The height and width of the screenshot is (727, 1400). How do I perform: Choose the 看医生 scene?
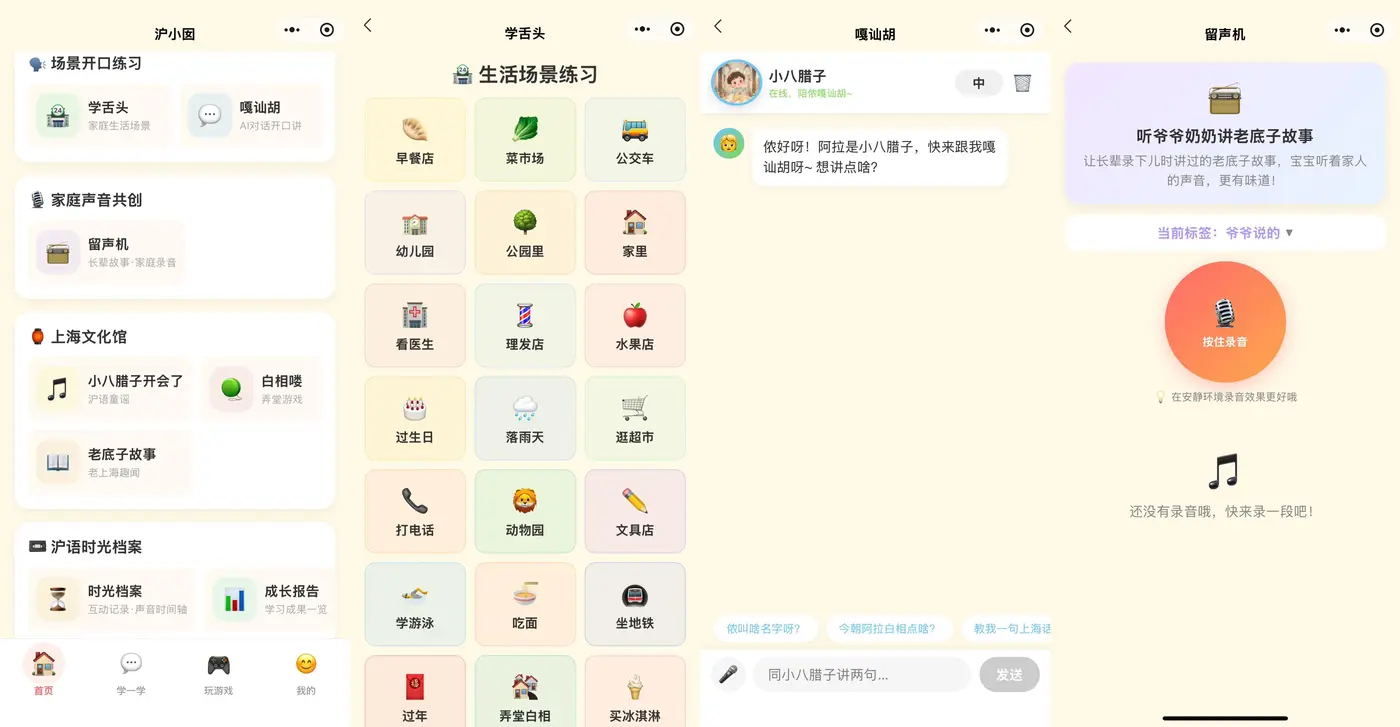point(415,325)
